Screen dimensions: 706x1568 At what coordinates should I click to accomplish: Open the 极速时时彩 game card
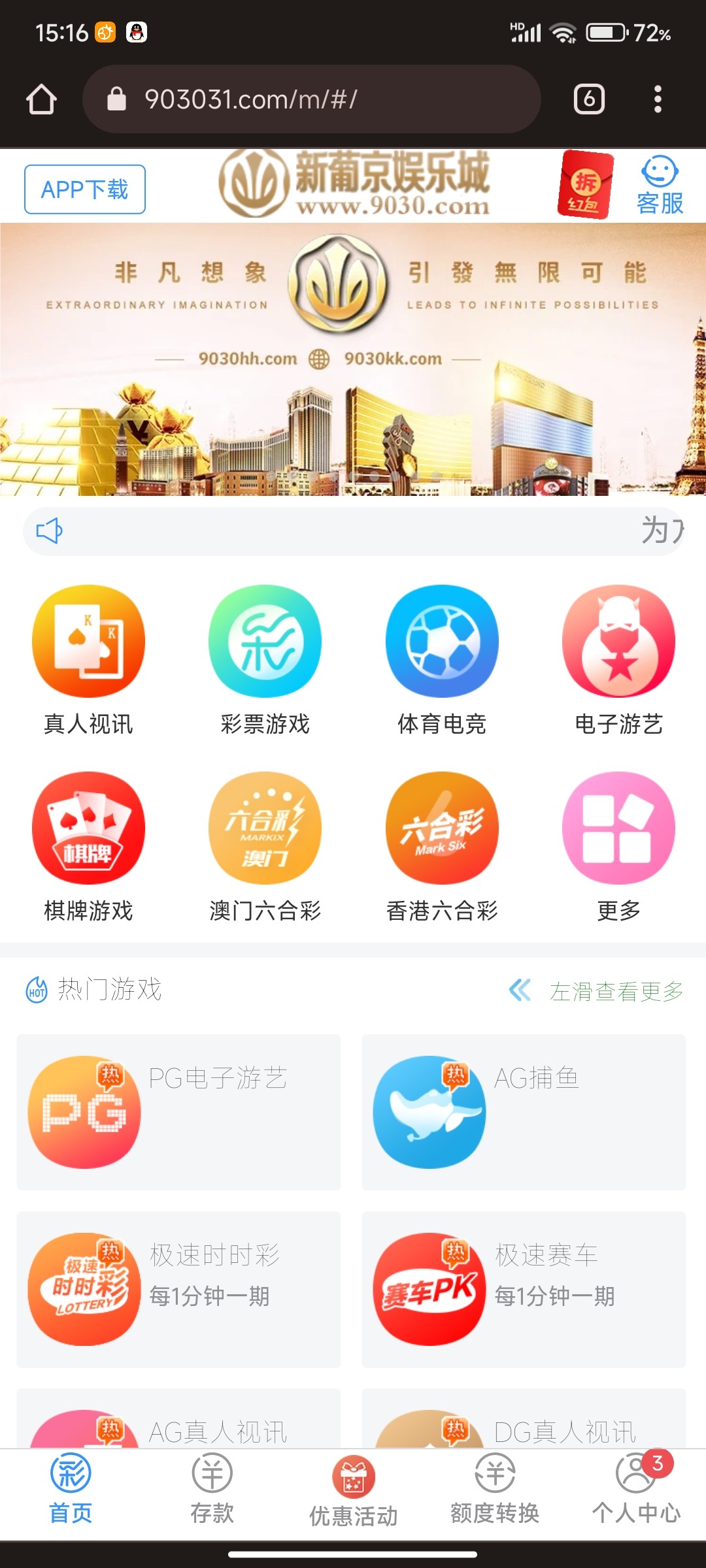pyautogui.click(x=178, y=1289)
